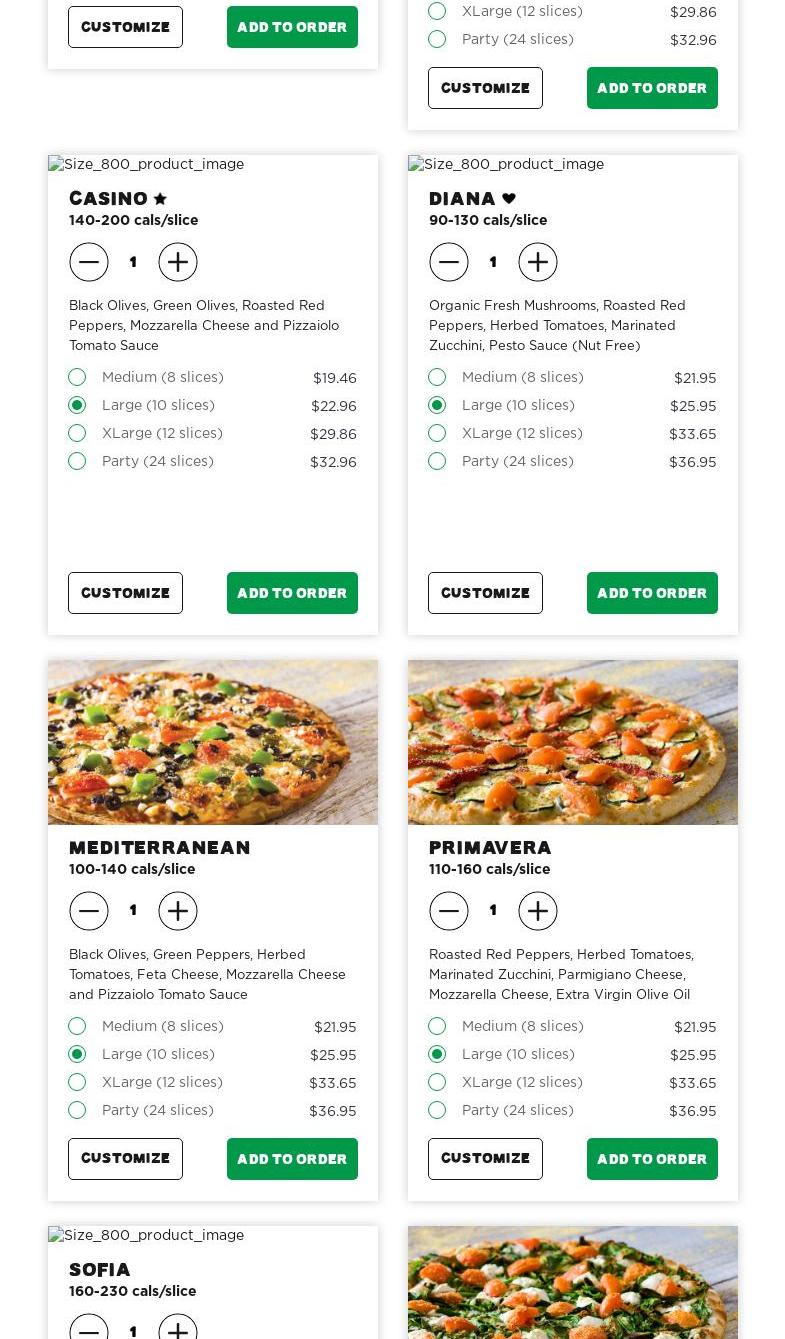The height and width of the screenshot is (1339, 785).
Task: Select Medium size for Casino pizza
Action: tap(77, 377)
